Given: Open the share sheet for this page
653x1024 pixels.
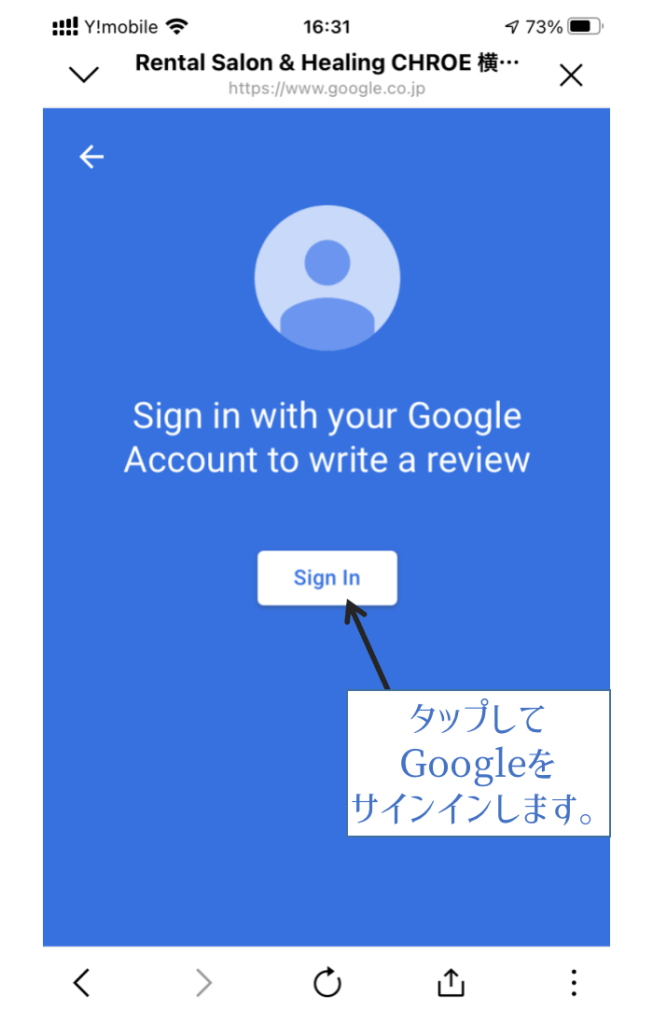Looking at the screenshot, I should (451, 984).
